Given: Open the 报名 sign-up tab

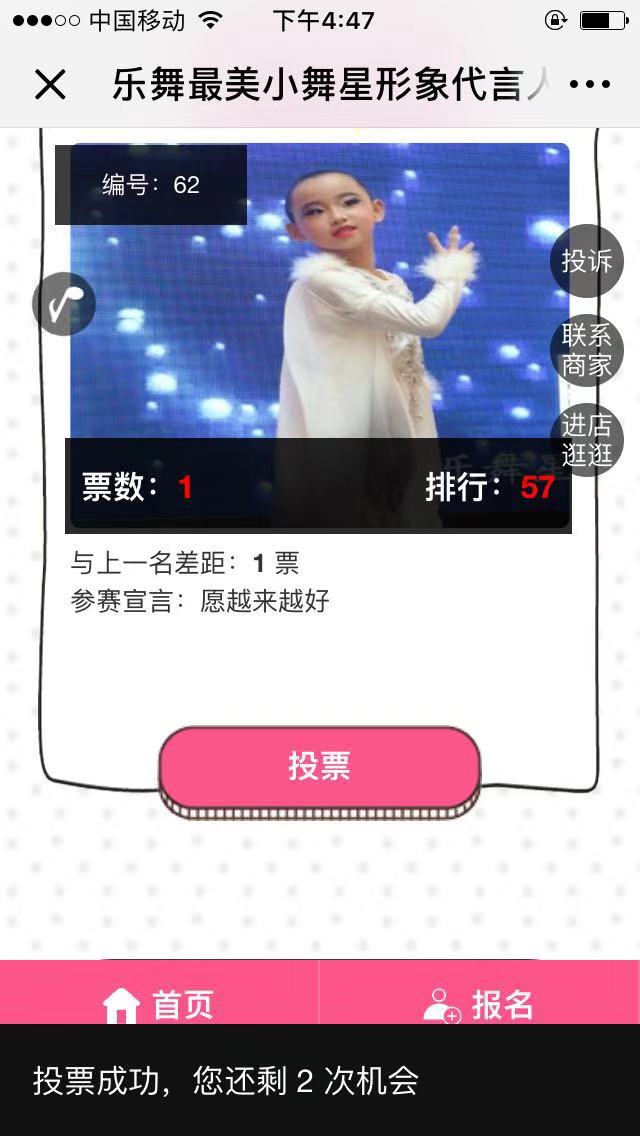Looking at the screenshot, I should 479,1001.
